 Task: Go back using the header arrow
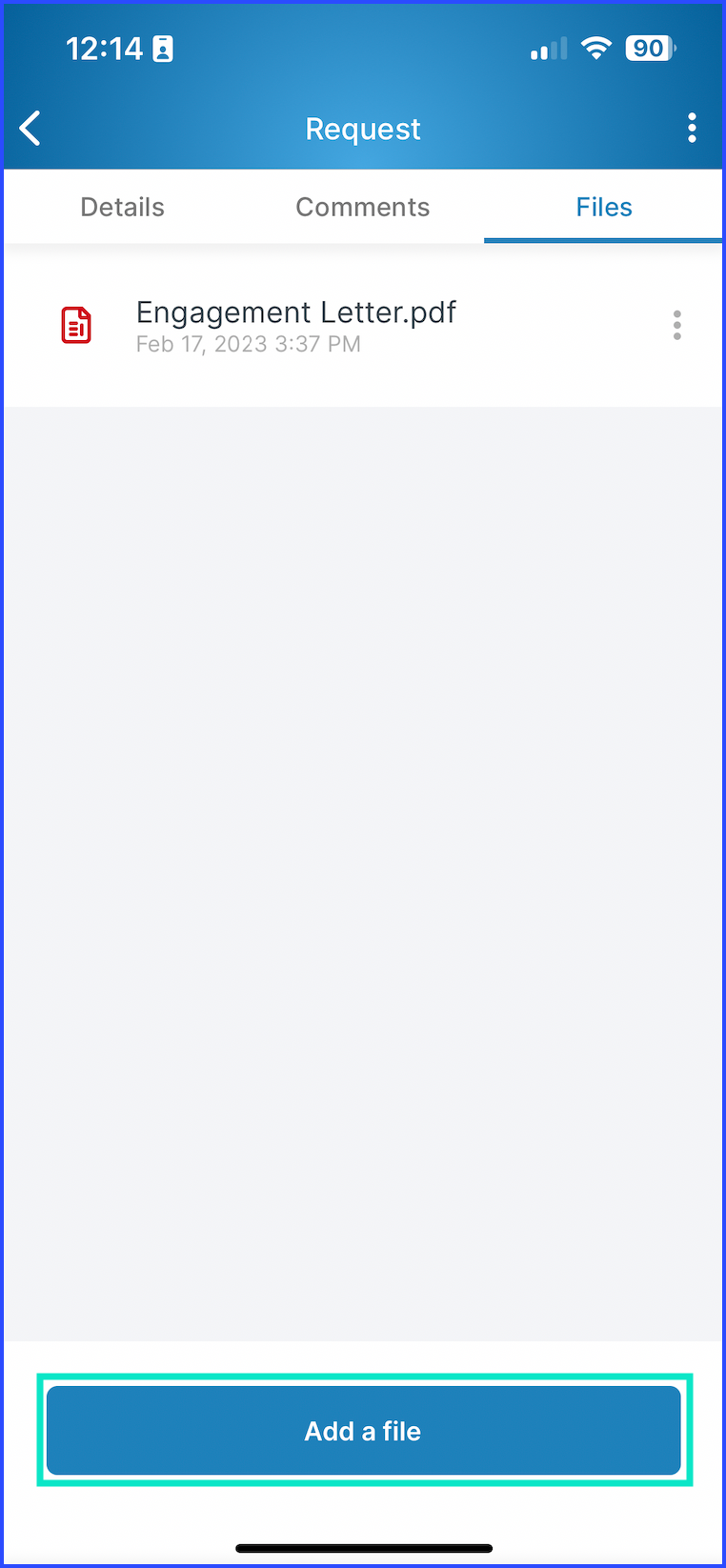[30, 129]
